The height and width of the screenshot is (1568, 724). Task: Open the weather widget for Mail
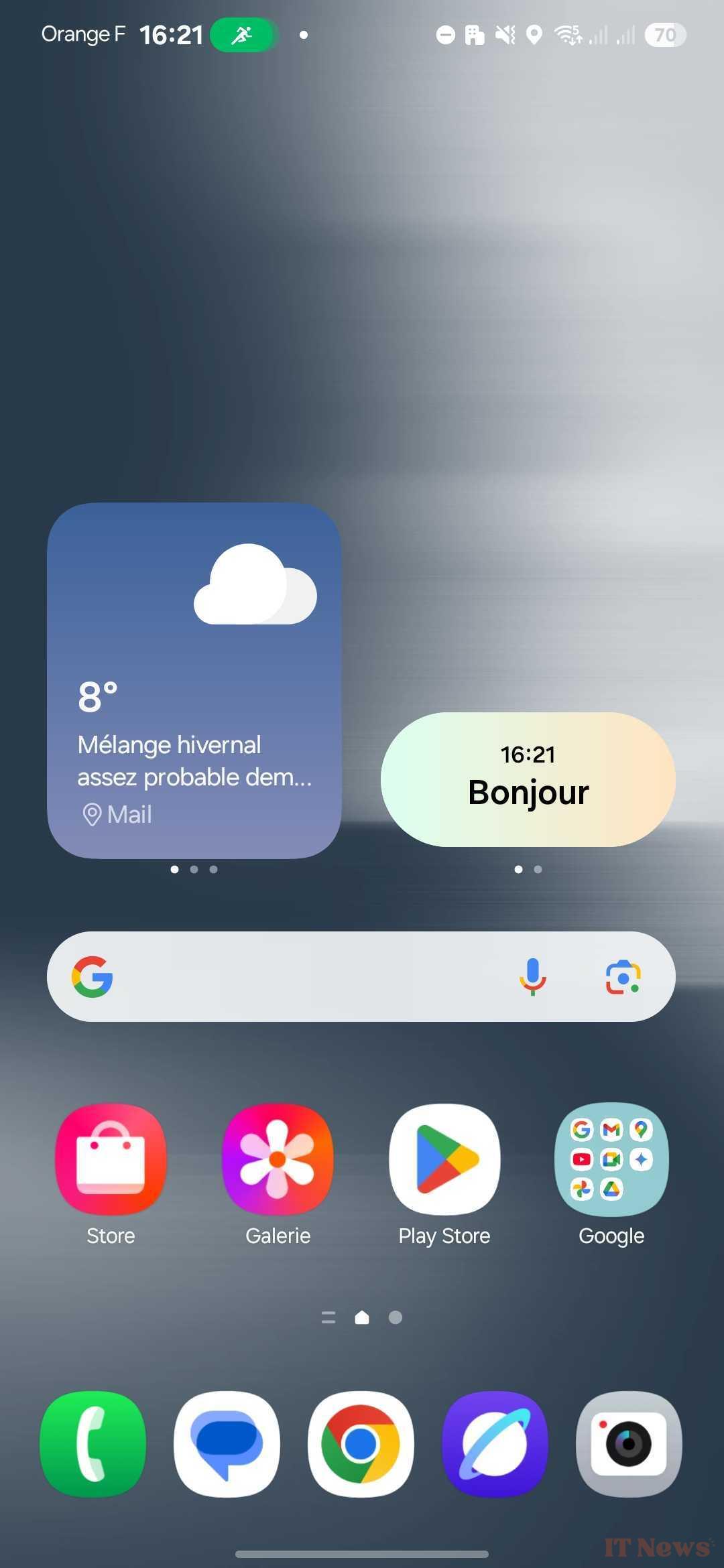tap(194, 680)
